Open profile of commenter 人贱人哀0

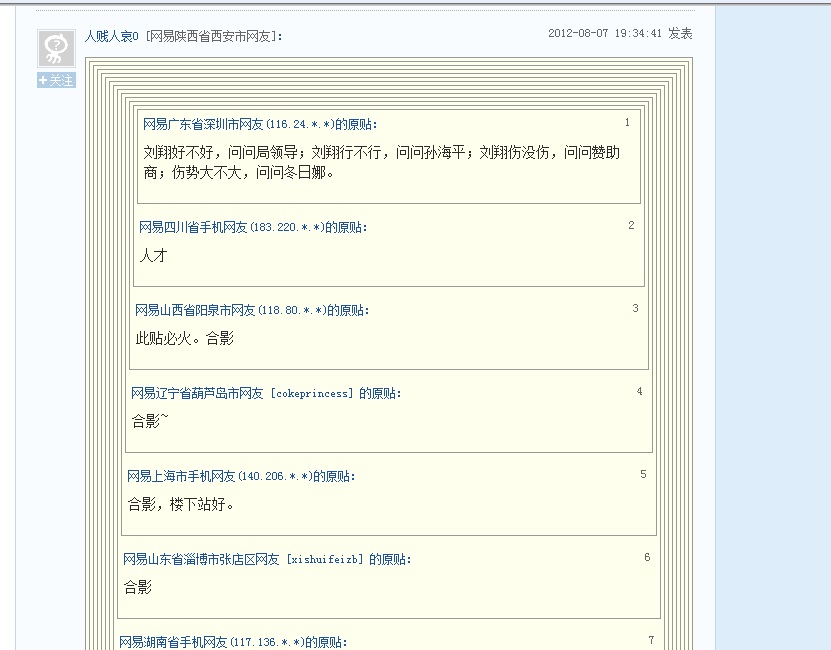pos(111,36)
